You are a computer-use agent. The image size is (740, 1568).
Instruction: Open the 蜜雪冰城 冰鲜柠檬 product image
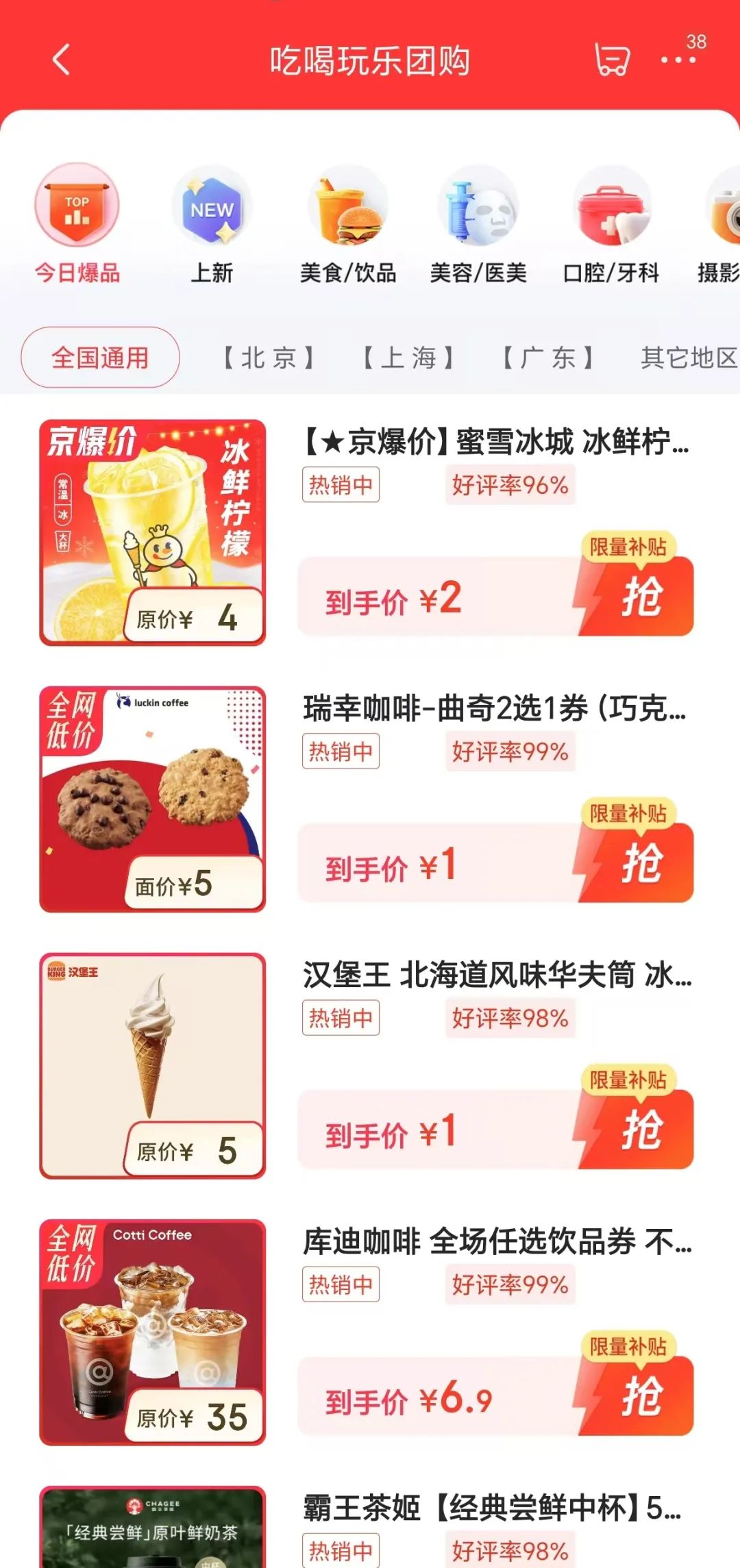[x=152, y=532]
